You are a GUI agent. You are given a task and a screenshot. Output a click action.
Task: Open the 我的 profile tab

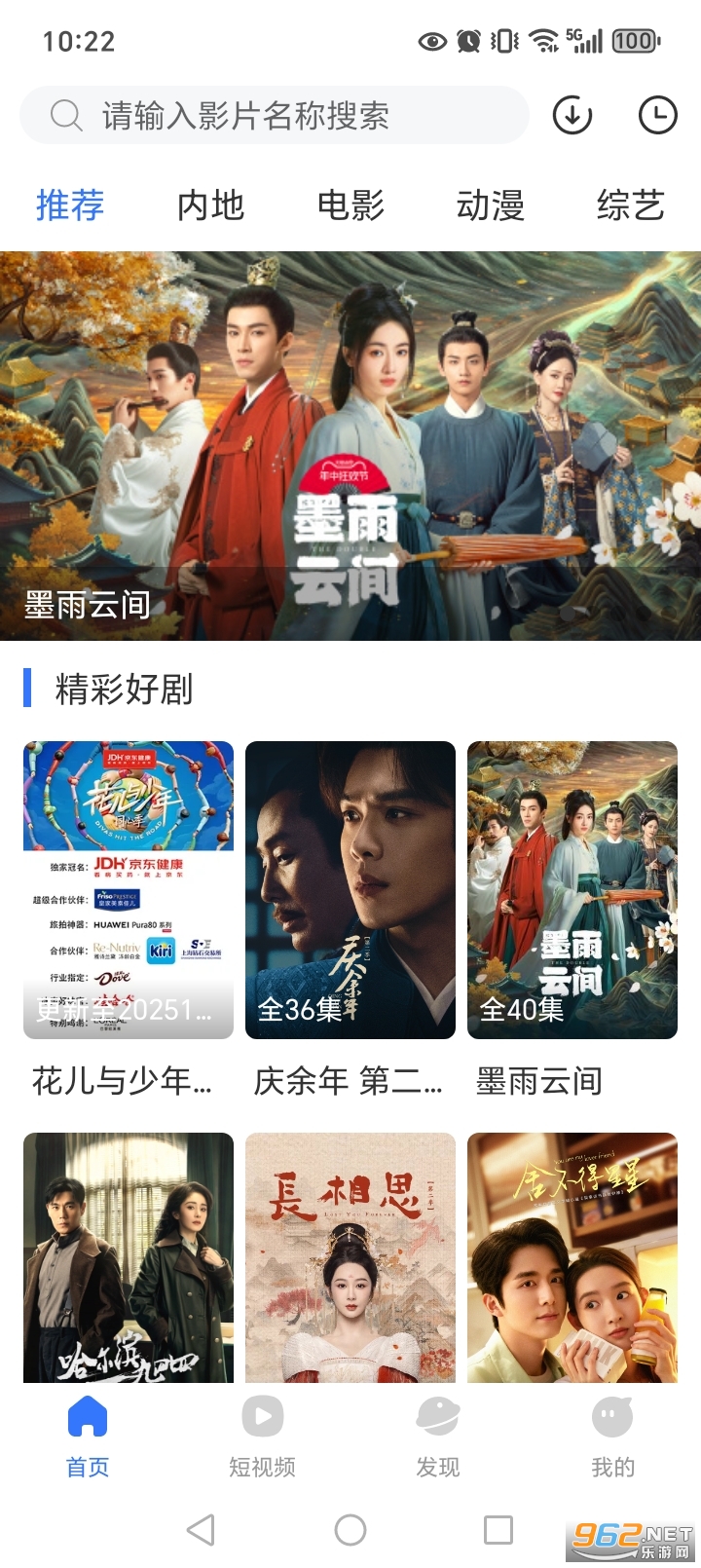pos(613,1436)
